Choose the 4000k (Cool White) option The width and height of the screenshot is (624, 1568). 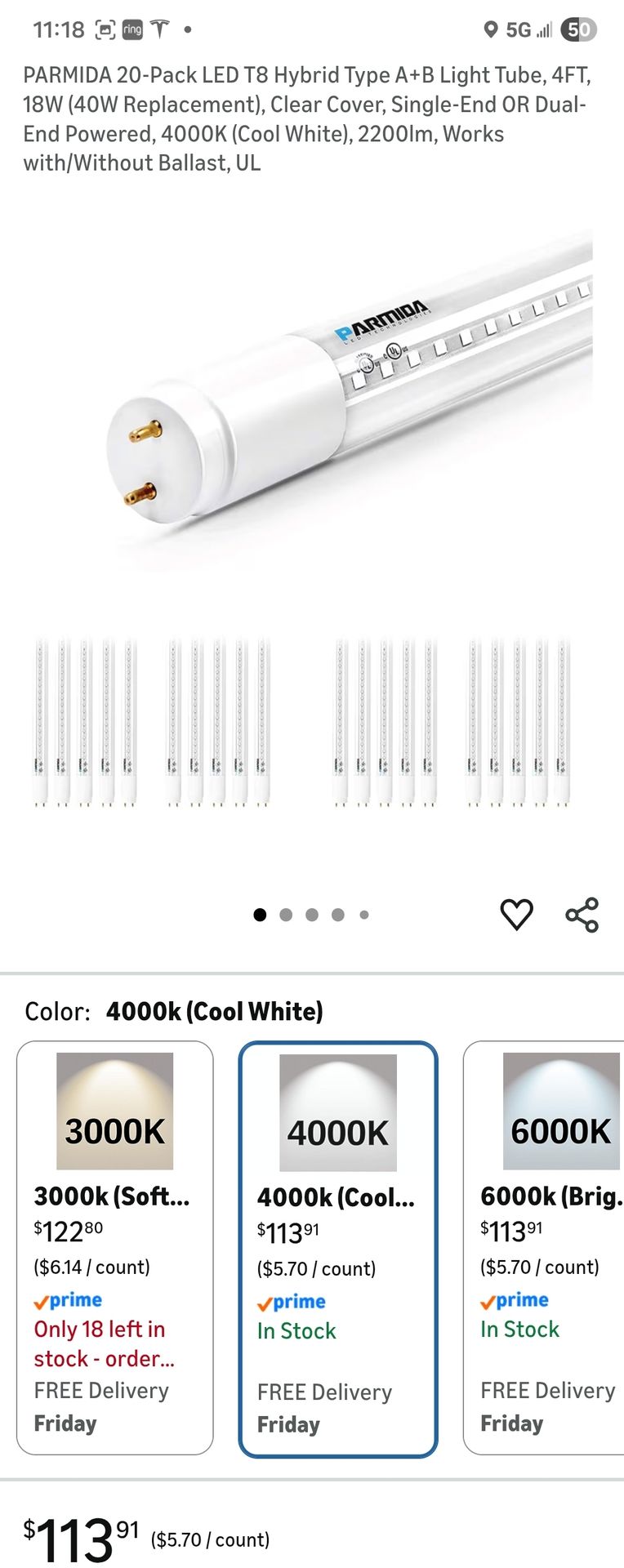[338, 1248]
